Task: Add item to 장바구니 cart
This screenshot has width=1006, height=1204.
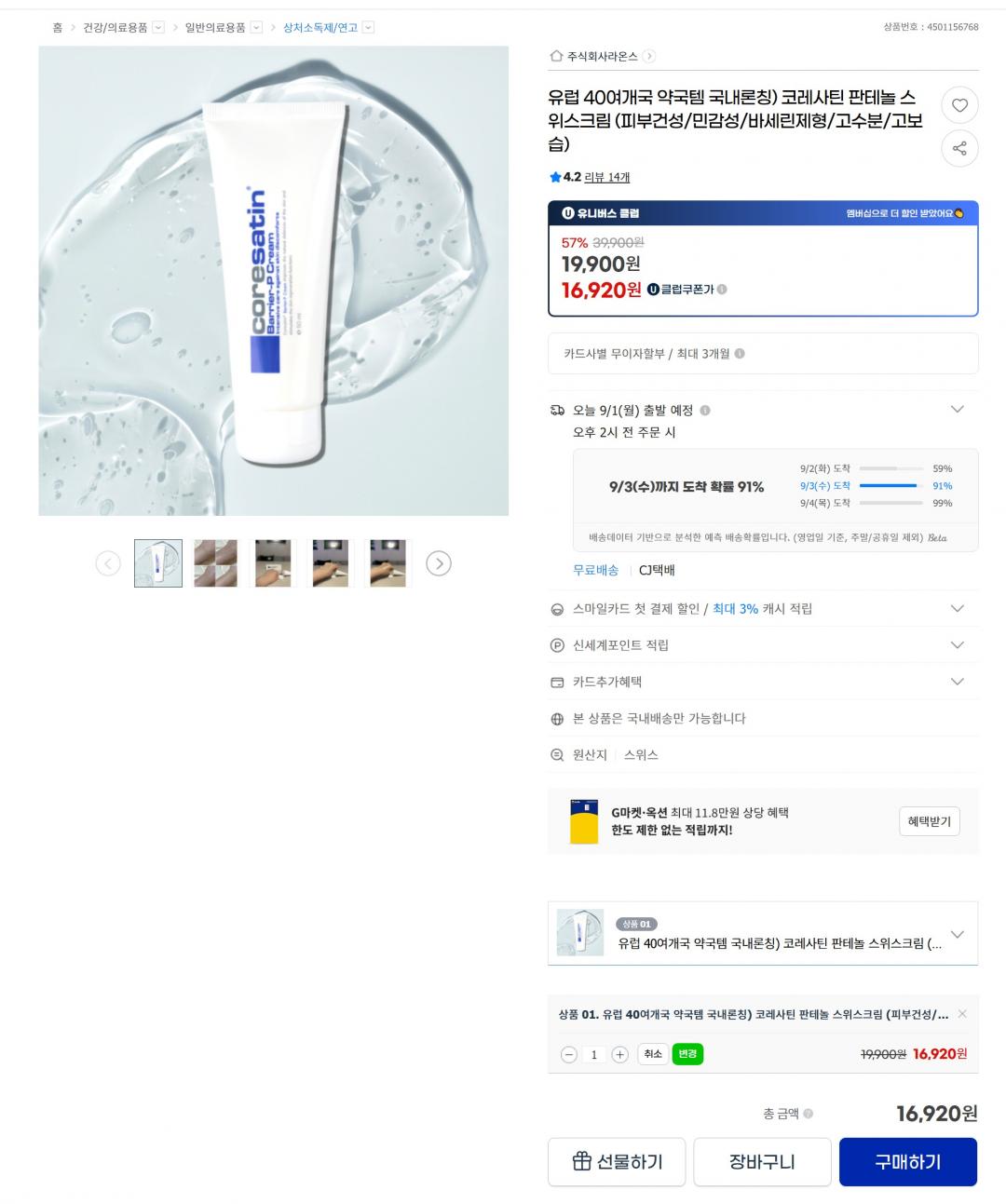Action: [x=762, y=1161]
